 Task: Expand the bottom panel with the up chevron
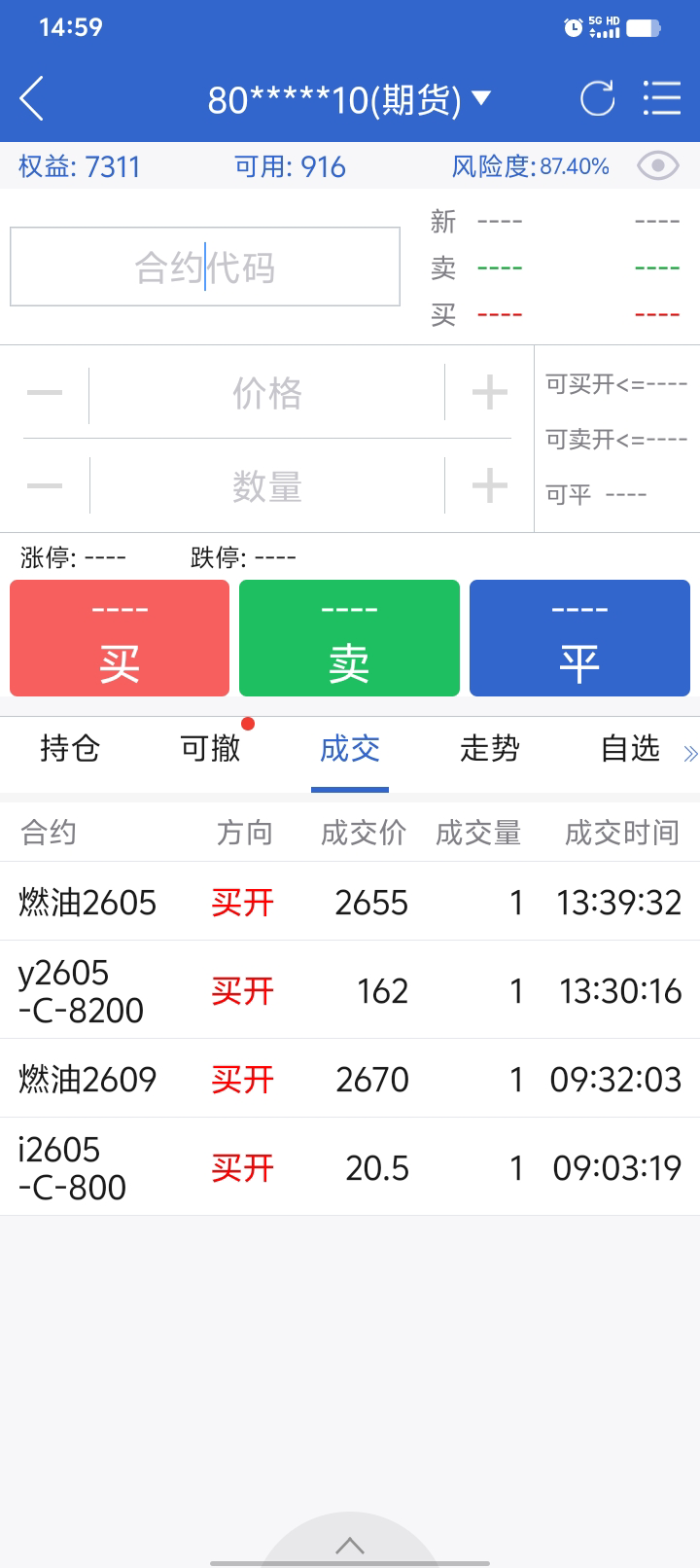click(350, 1545)
